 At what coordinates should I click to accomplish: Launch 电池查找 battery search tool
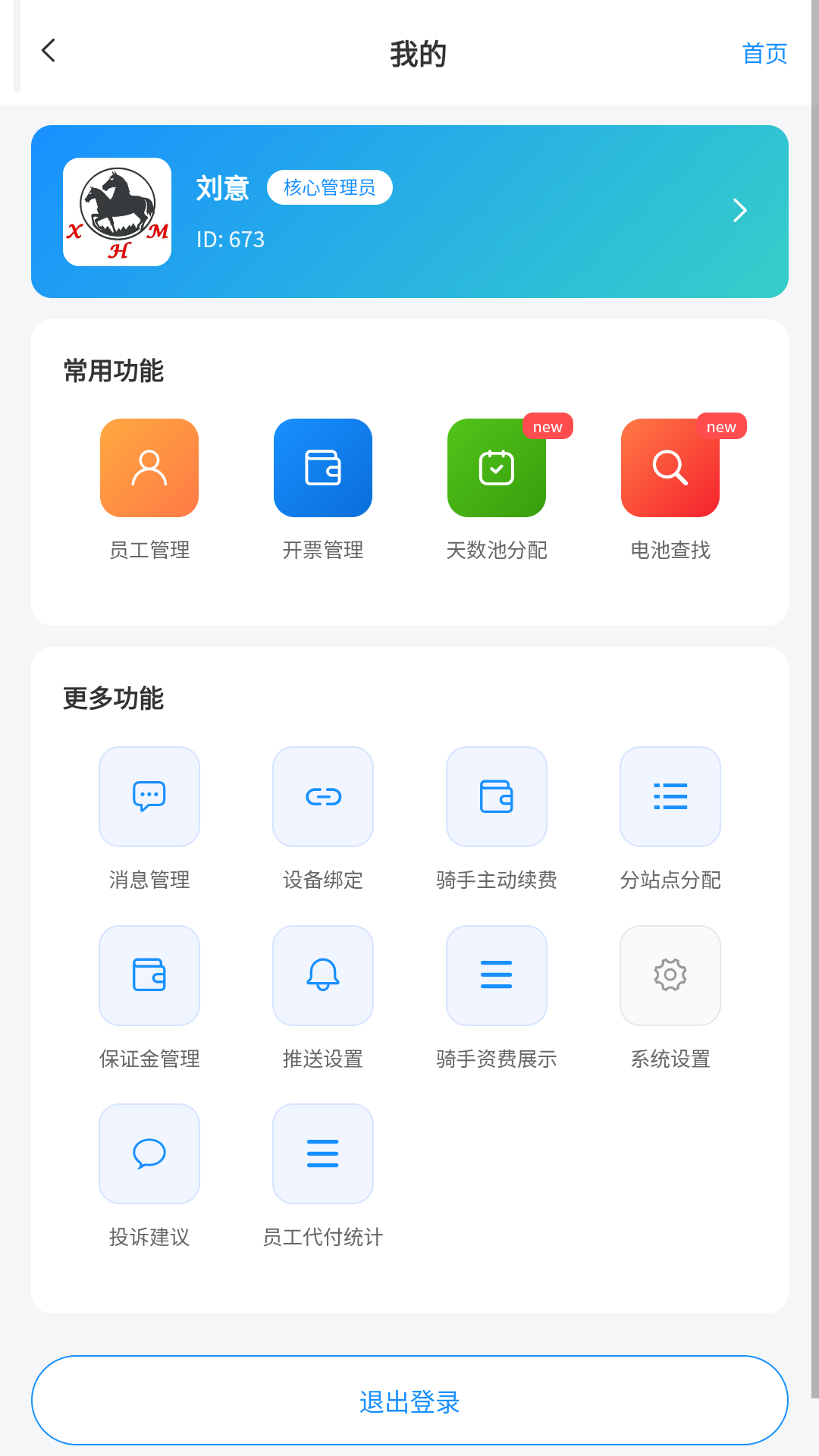670,468
